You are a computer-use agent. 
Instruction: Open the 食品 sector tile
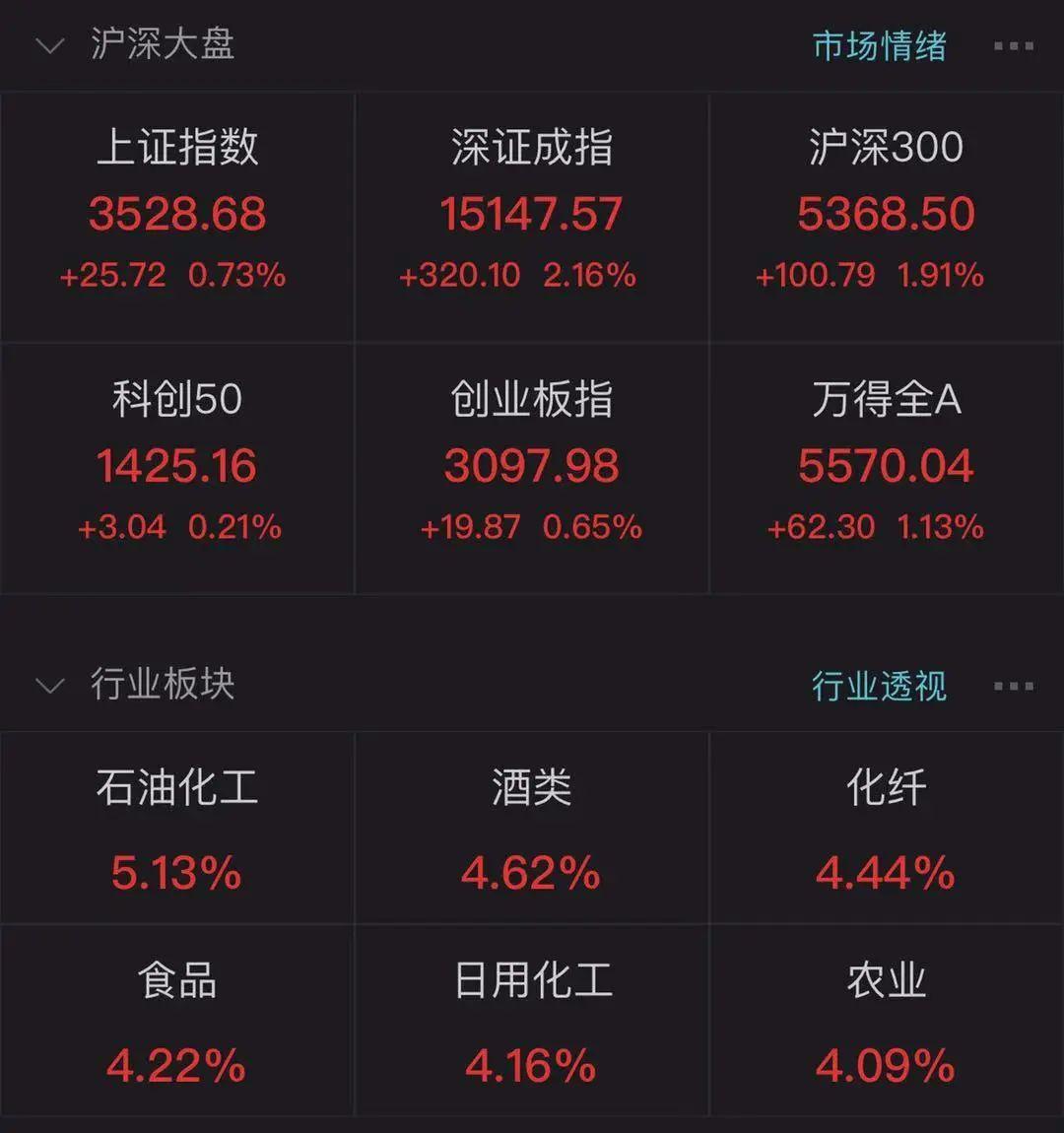point(177,1021)
